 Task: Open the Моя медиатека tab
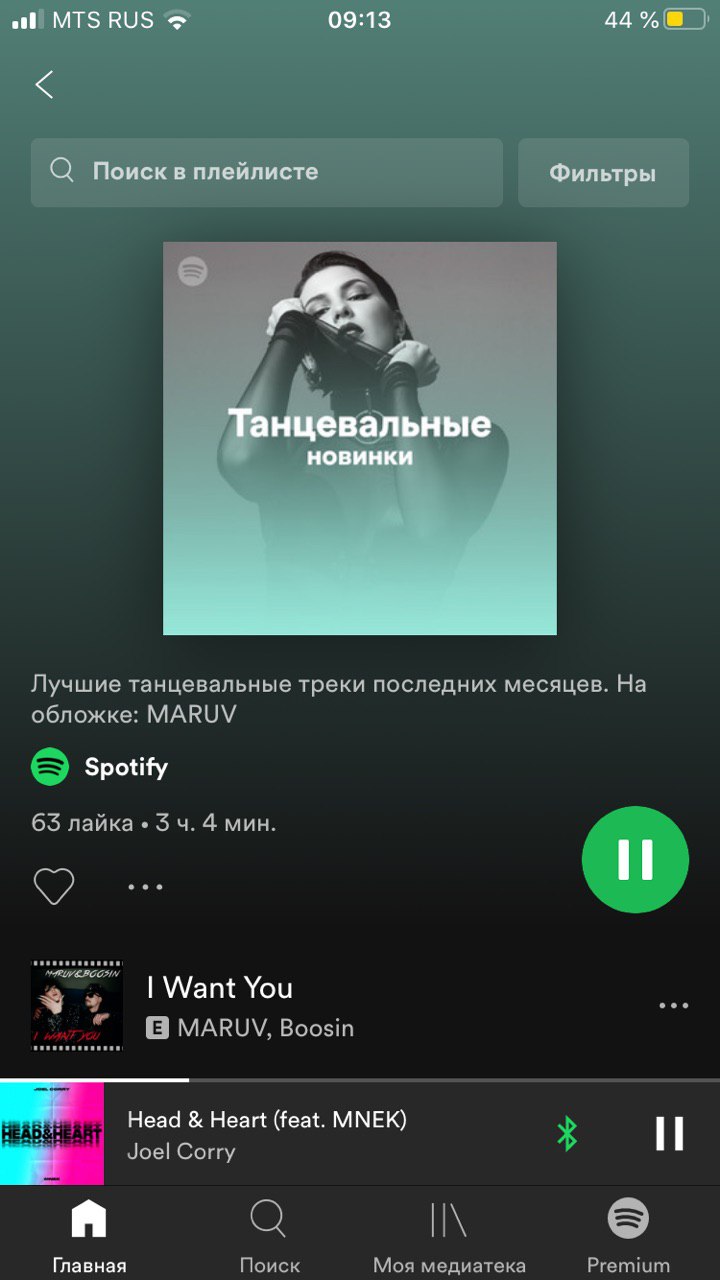tap(449, 1238)
